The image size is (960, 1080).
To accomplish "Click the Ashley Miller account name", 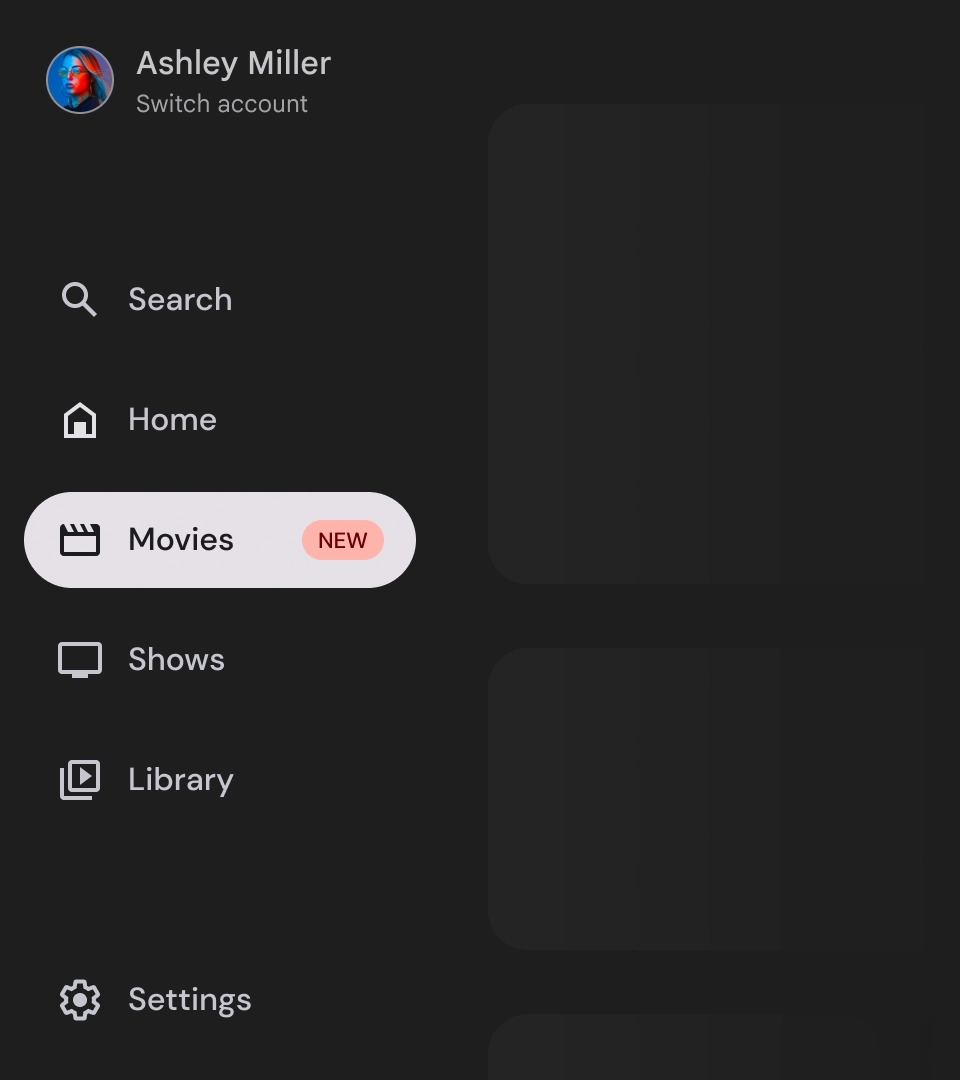I will (233, 62).
